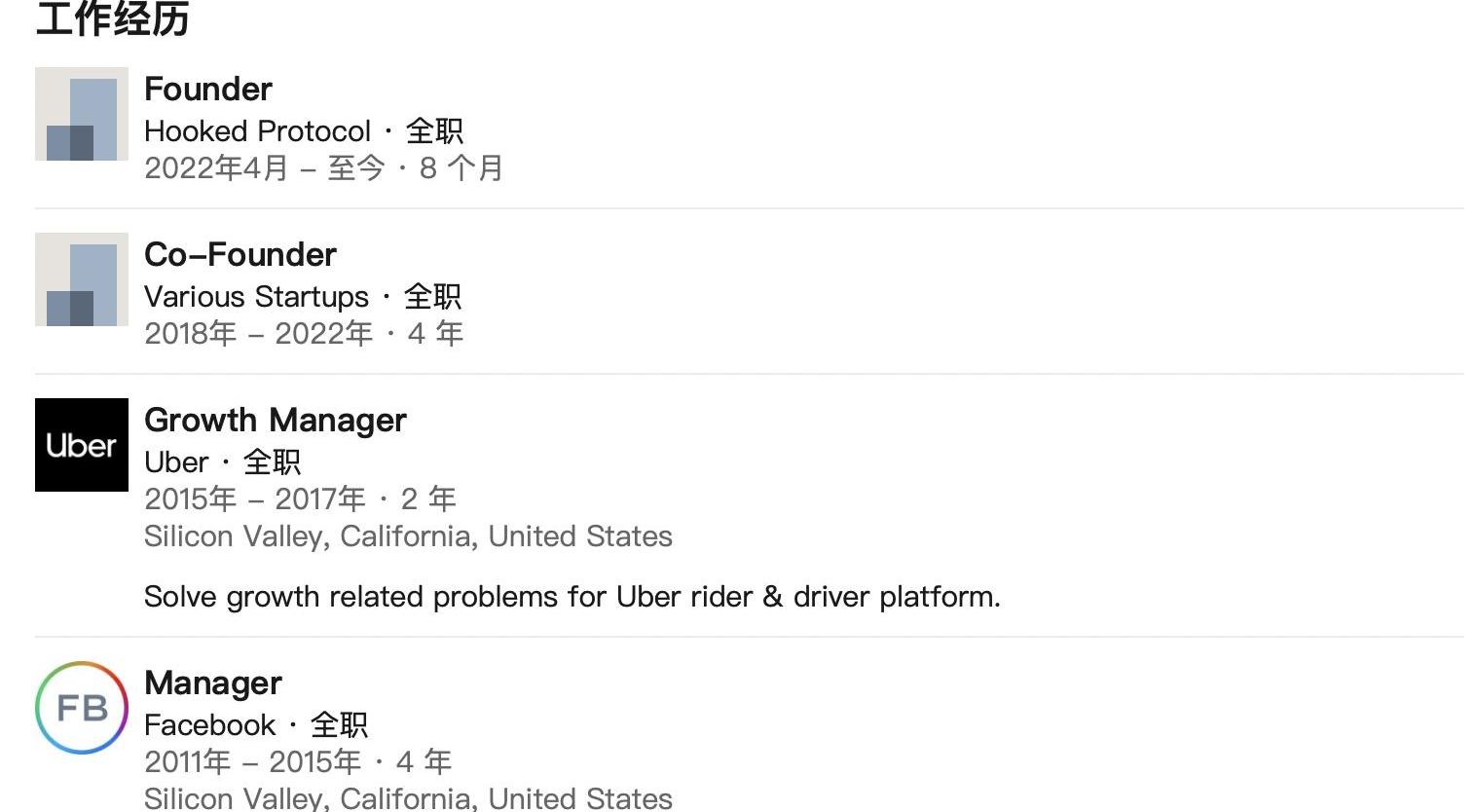Open the Founder at Hooked Protocol entry

click(x=208, y=90)
